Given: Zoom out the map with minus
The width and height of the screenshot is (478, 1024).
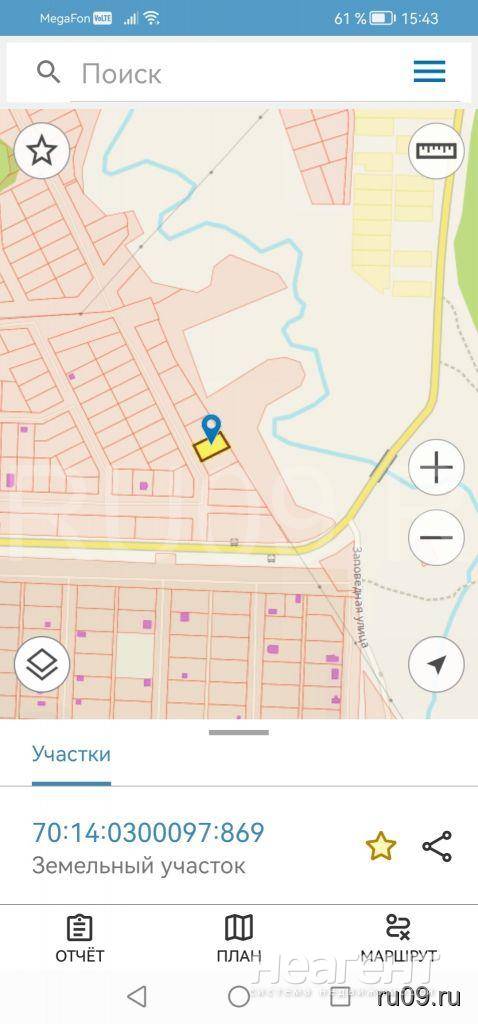Looking at the screenshot, I should (x=436, y=538).
